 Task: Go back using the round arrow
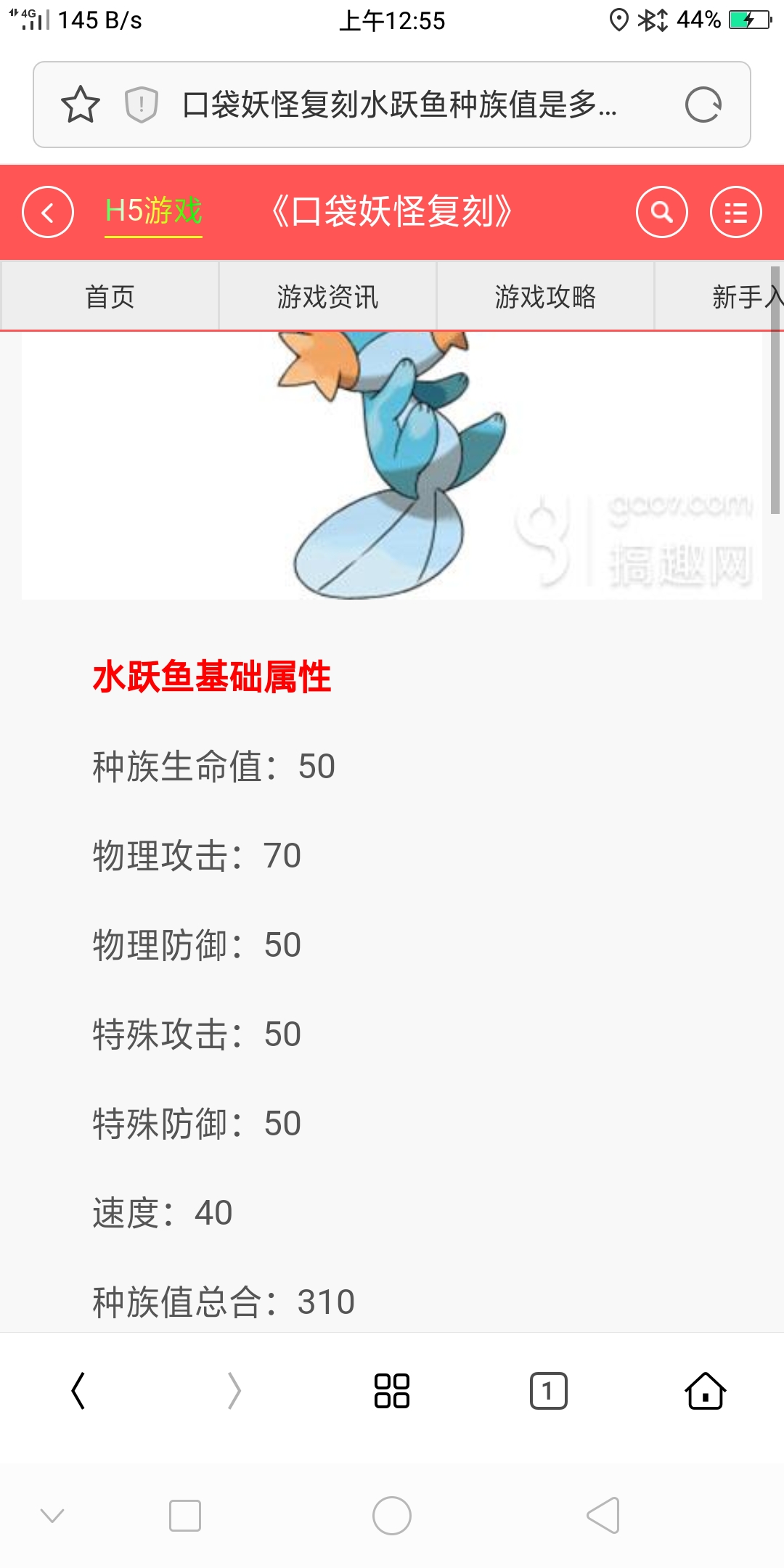pos(48,212)
